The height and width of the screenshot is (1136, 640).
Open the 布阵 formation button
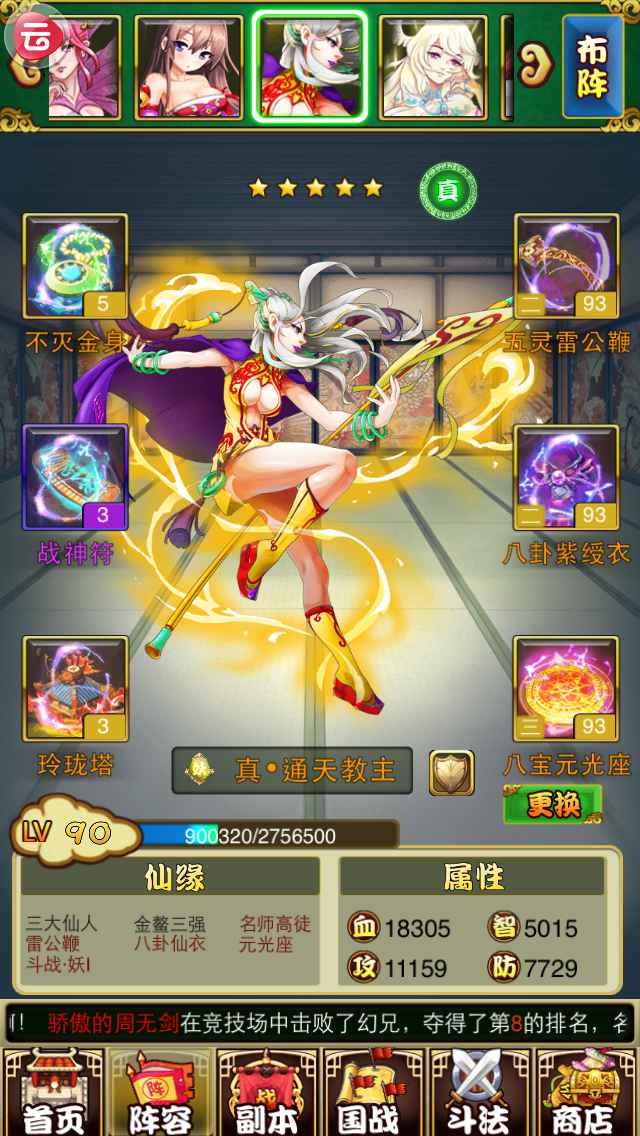pos(592,66)
